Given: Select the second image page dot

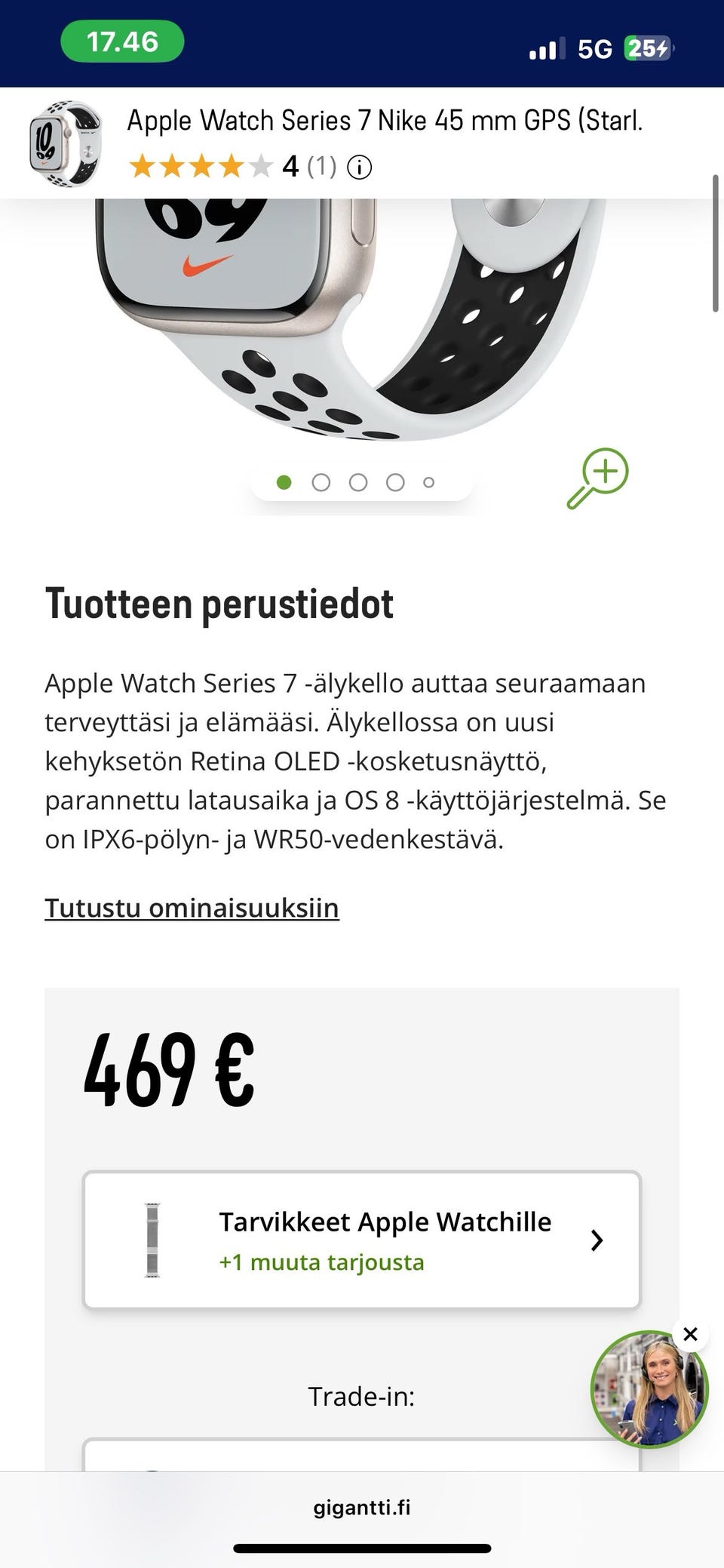Looking at the screenshot, I should pos(321,482).
